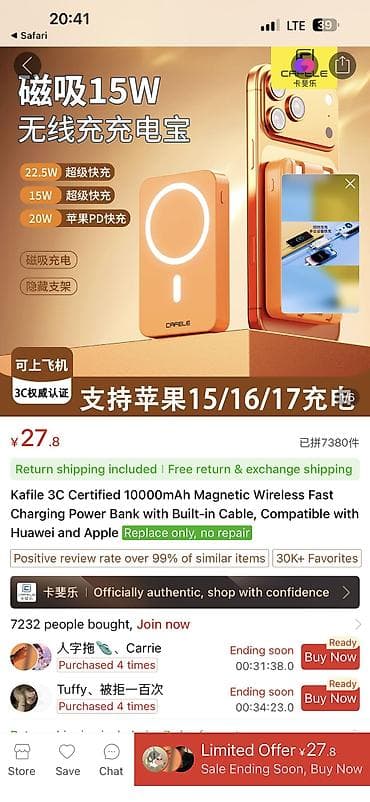
Task: Play the floating product video
Action: 320,243
